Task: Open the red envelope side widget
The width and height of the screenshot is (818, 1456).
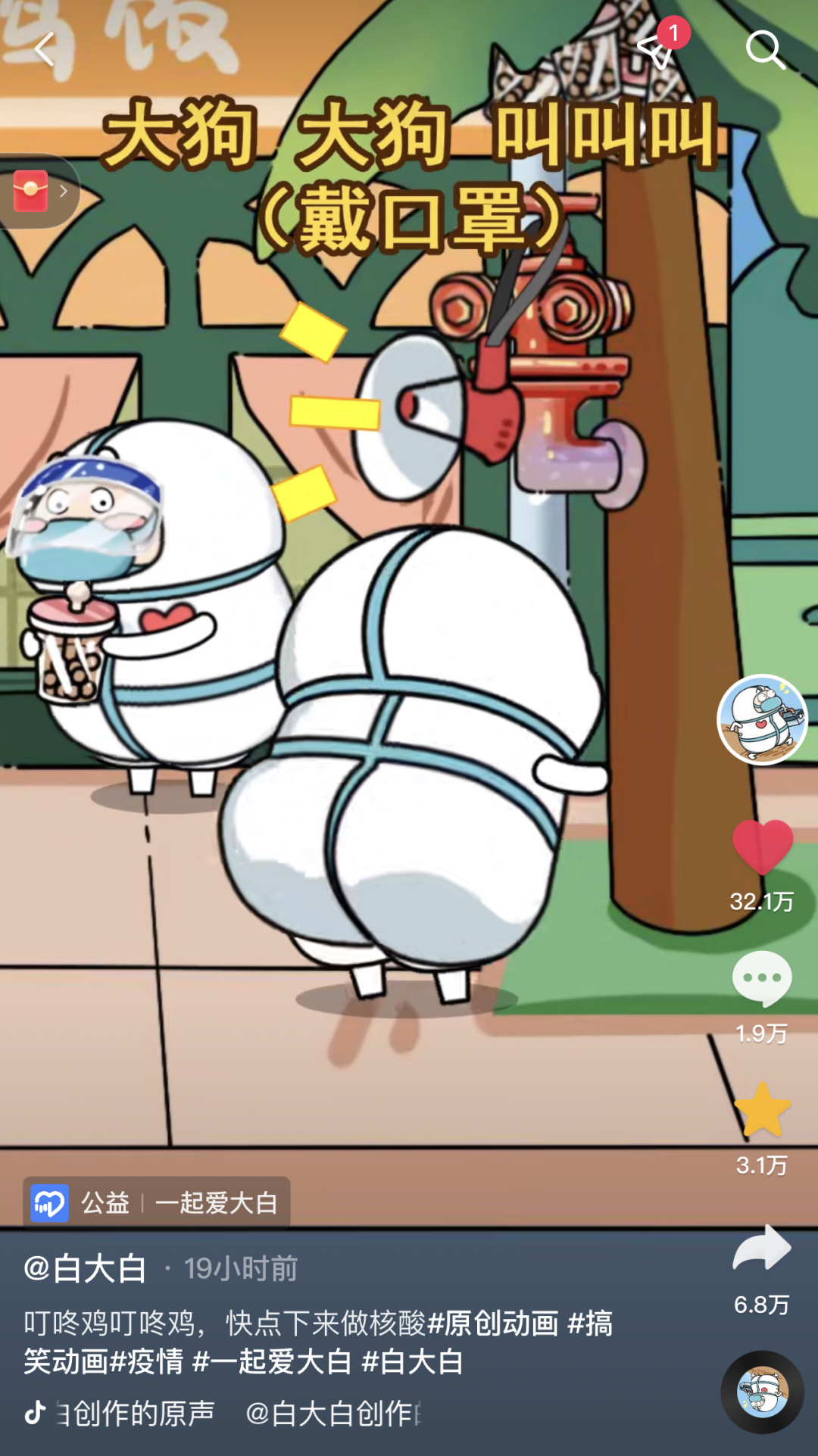Action: 38,191
